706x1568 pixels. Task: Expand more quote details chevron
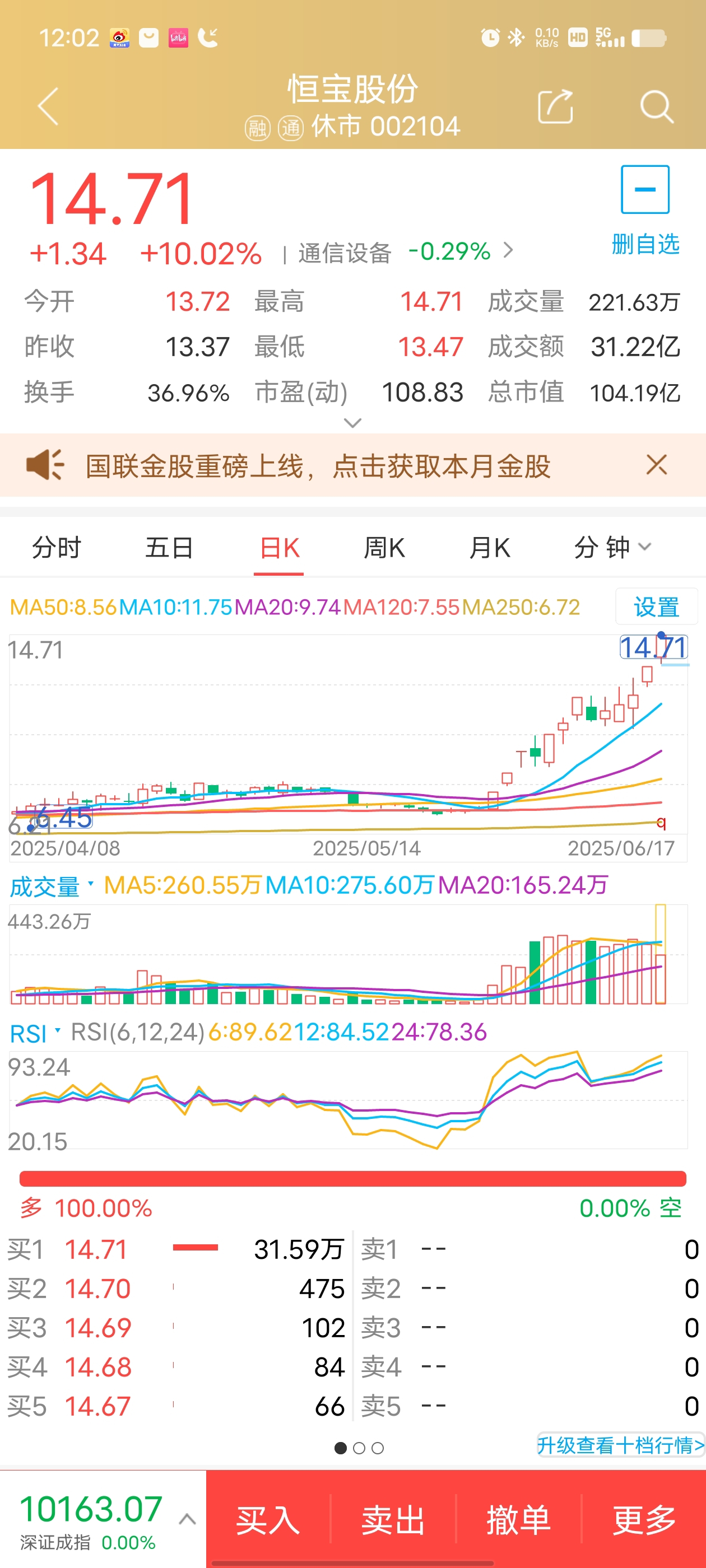352,422
